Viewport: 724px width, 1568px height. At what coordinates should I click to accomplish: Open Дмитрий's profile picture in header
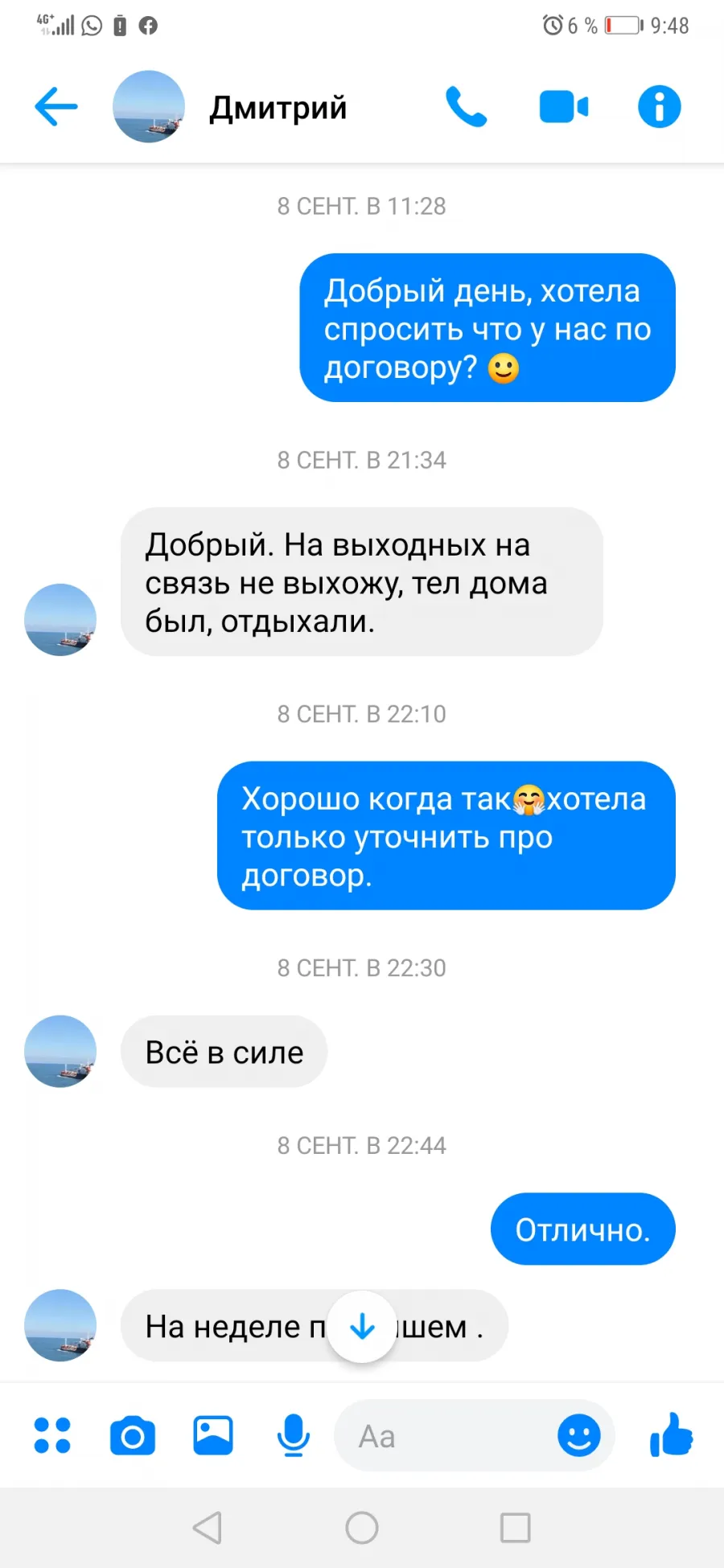point(149,107)
